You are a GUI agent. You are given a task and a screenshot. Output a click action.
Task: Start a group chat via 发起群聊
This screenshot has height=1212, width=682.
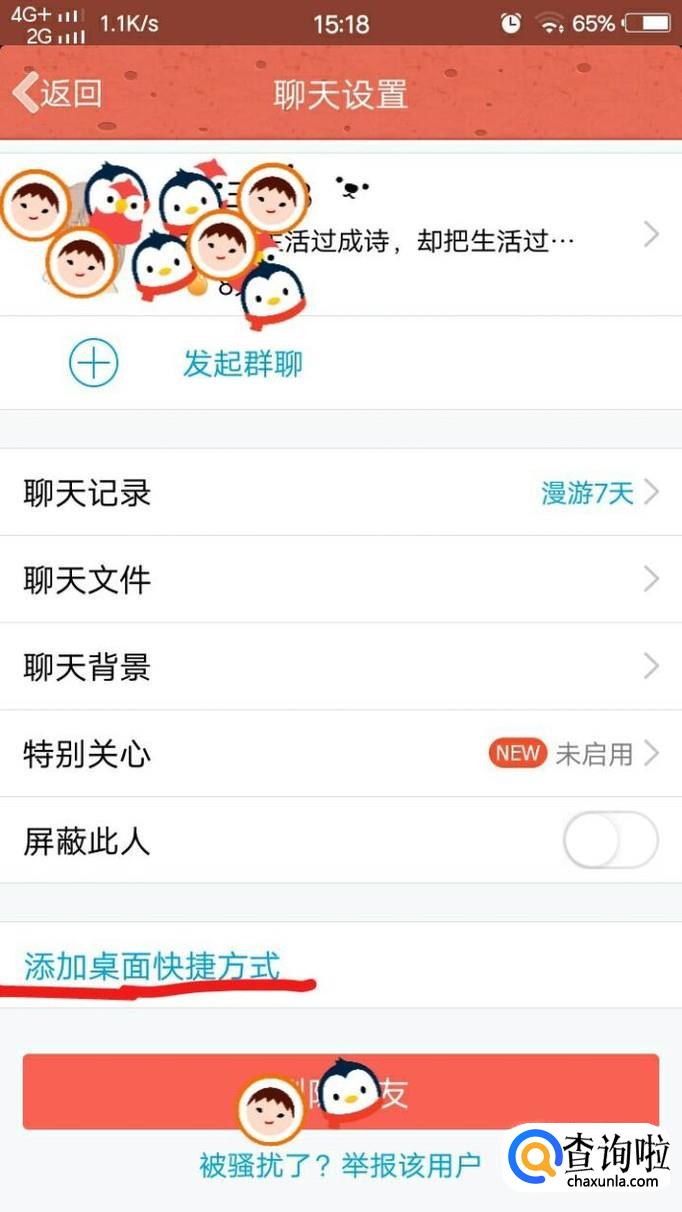(242, 364)
